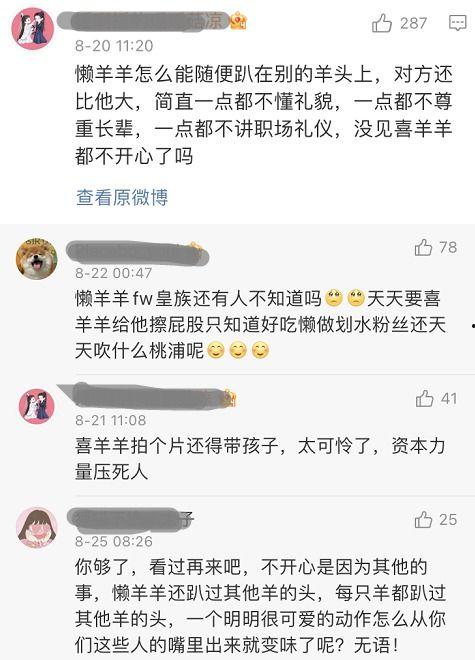Open the avatar on the 8-20 11:20 comment
The image size is (475, 660).
(33, 29)
